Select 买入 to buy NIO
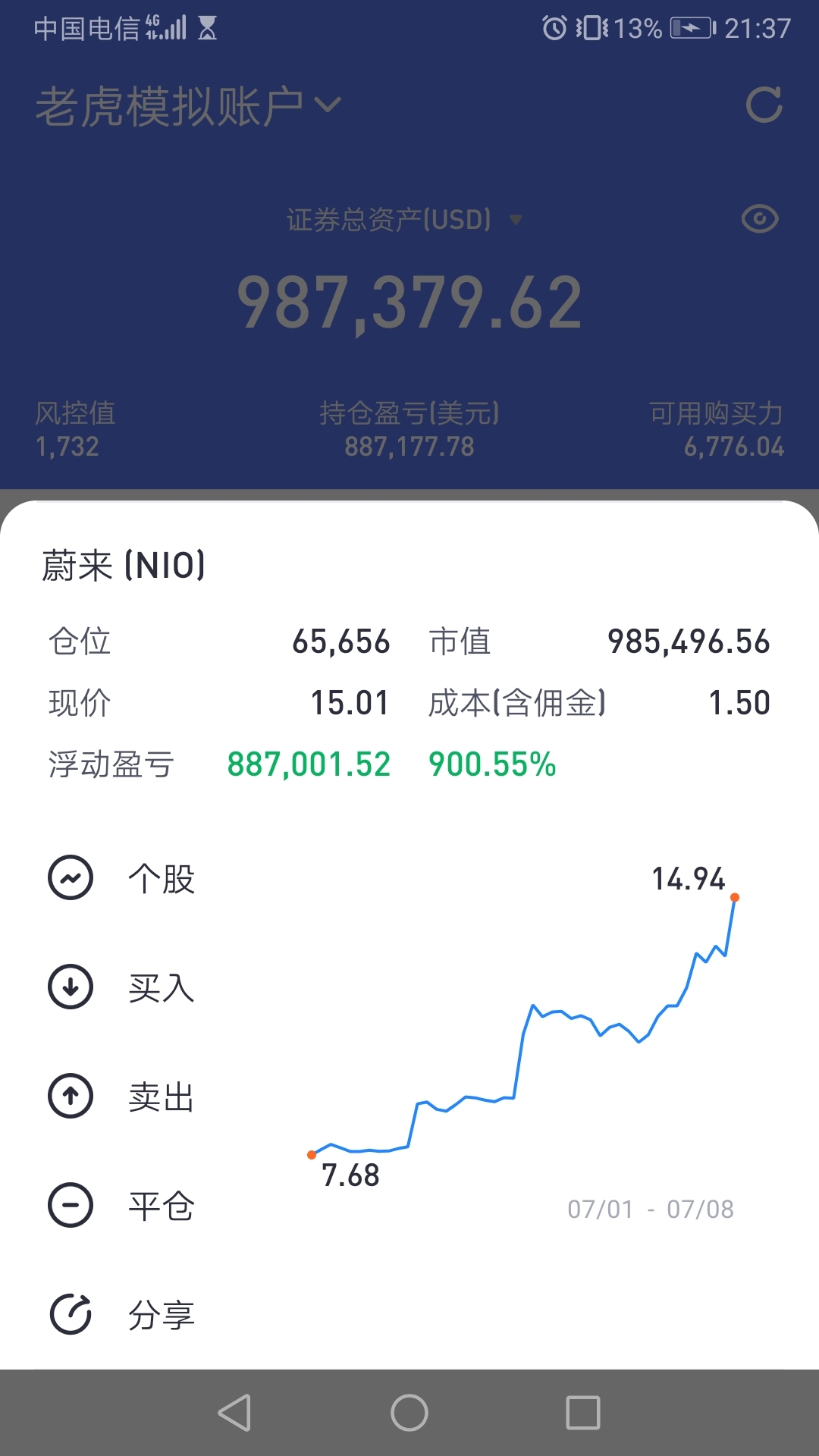819x1456 pixels. pos(121,987)
